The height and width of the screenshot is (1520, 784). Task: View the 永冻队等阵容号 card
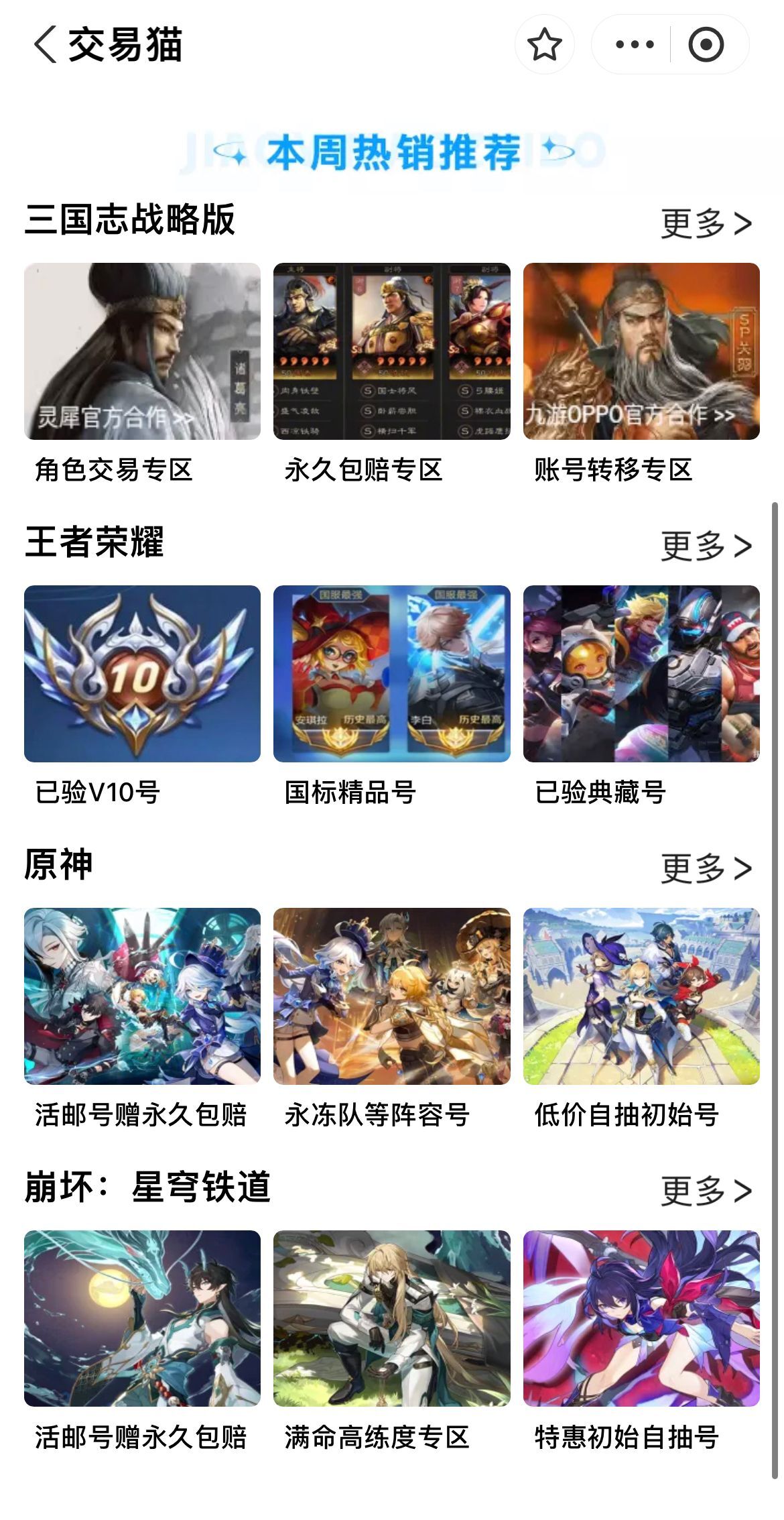(x=391, y=1018)
